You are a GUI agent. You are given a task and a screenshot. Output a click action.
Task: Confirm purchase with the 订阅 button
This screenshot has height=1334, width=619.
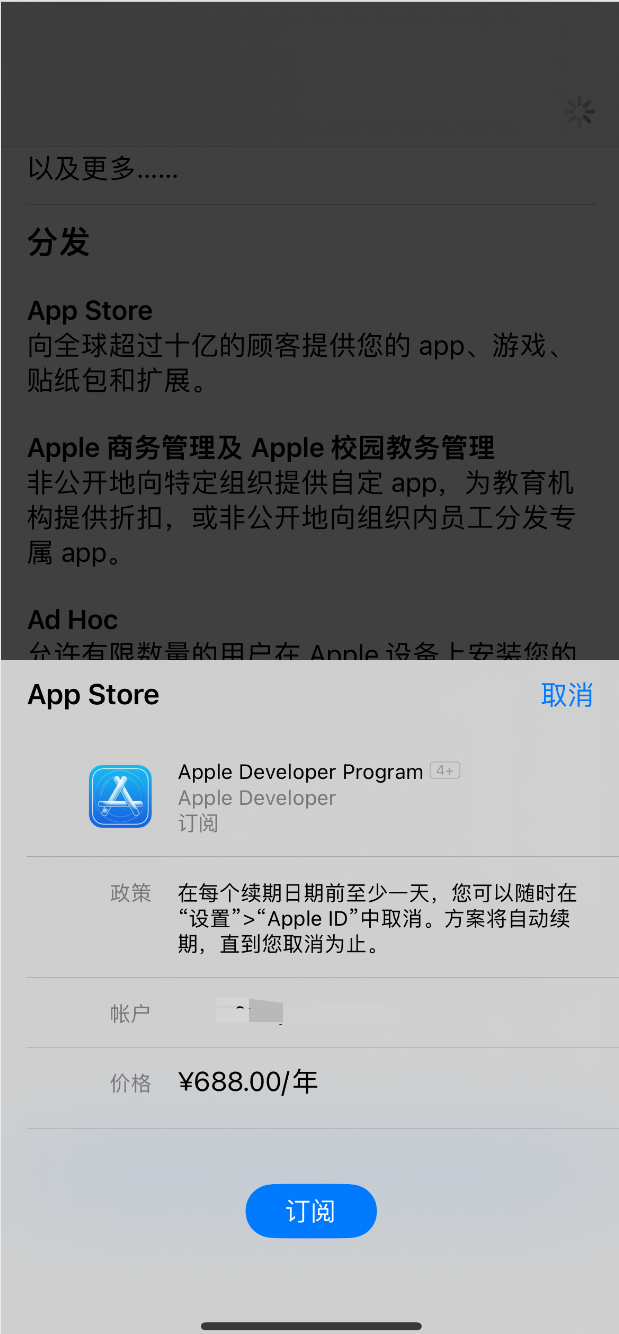[310, 1212]
